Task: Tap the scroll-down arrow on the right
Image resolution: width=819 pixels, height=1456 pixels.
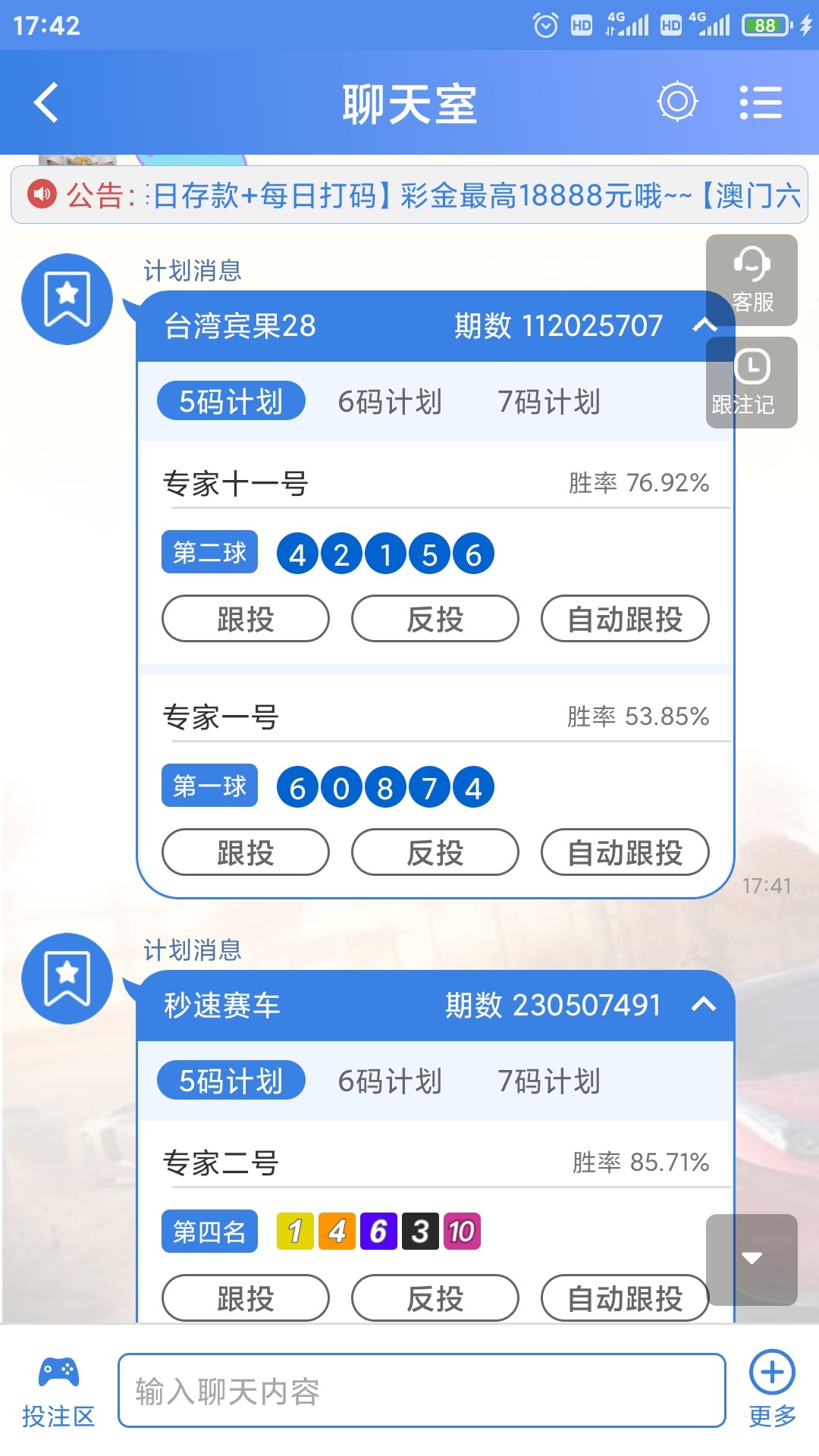Action: coord(749,1259)
